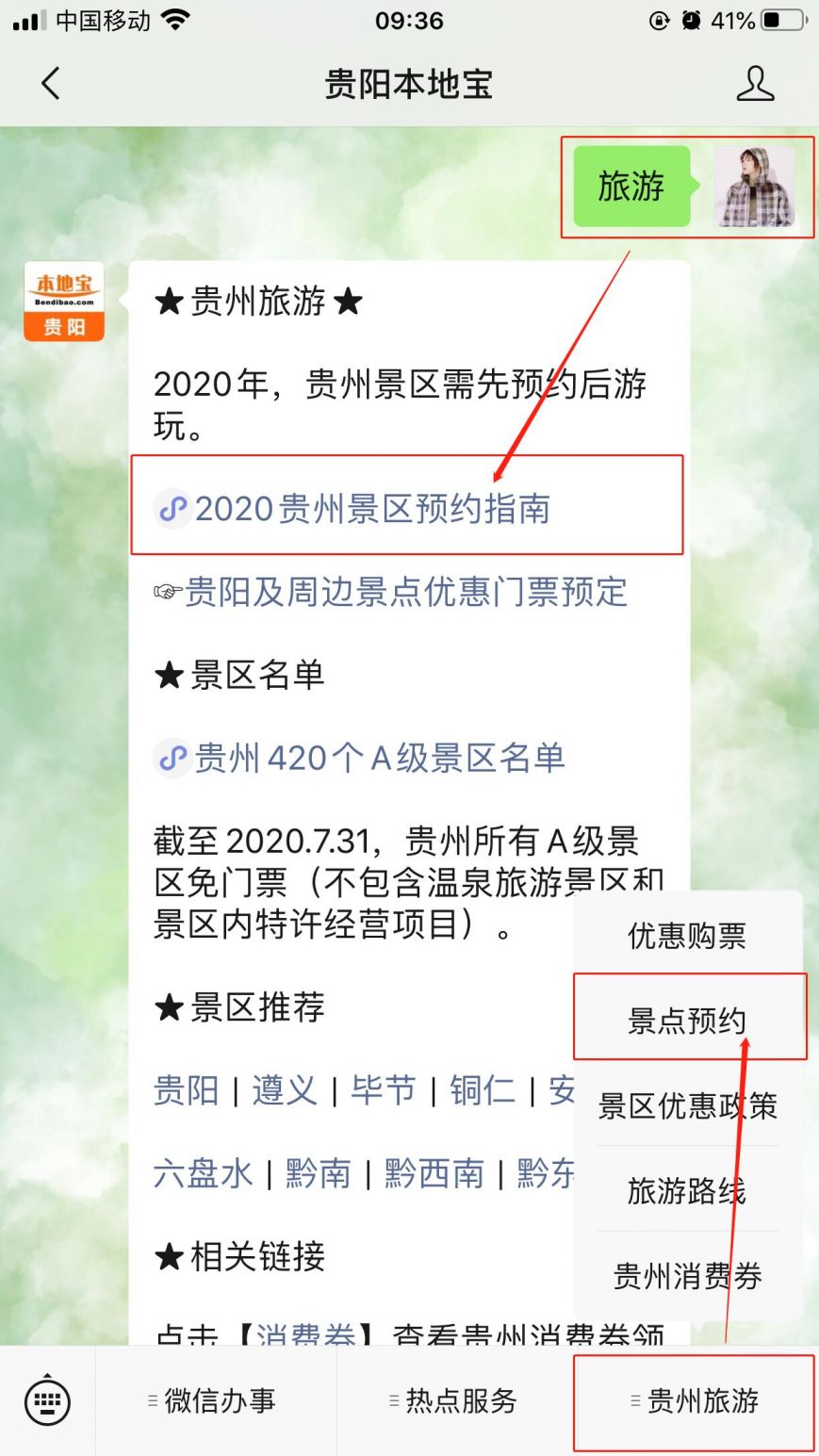The width and height of the screenshot is (819, 1456).
Task: Open the 毕节 scenic recommendations link
Action: 383,1090
